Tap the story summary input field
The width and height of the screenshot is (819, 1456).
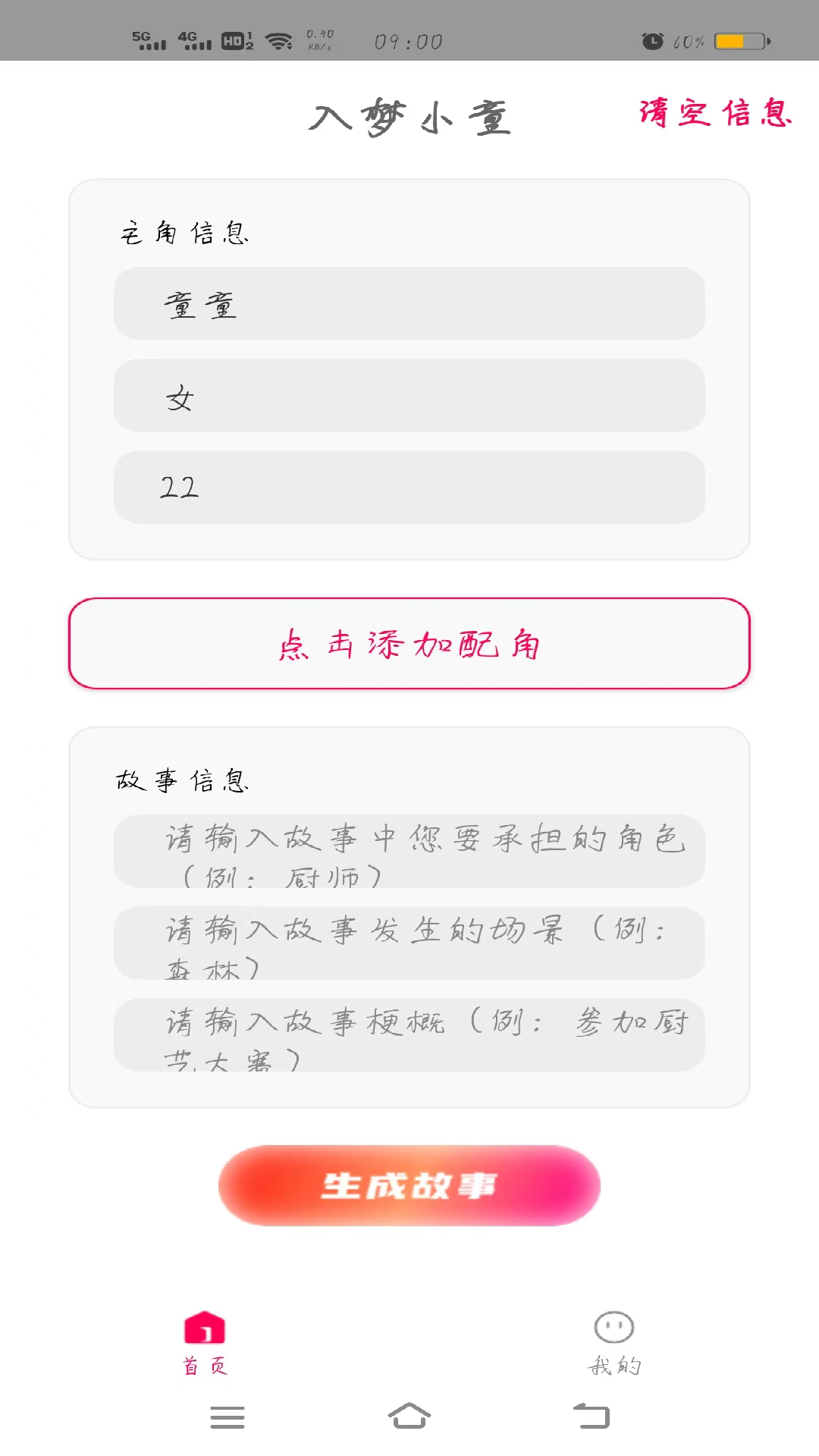409,1036
